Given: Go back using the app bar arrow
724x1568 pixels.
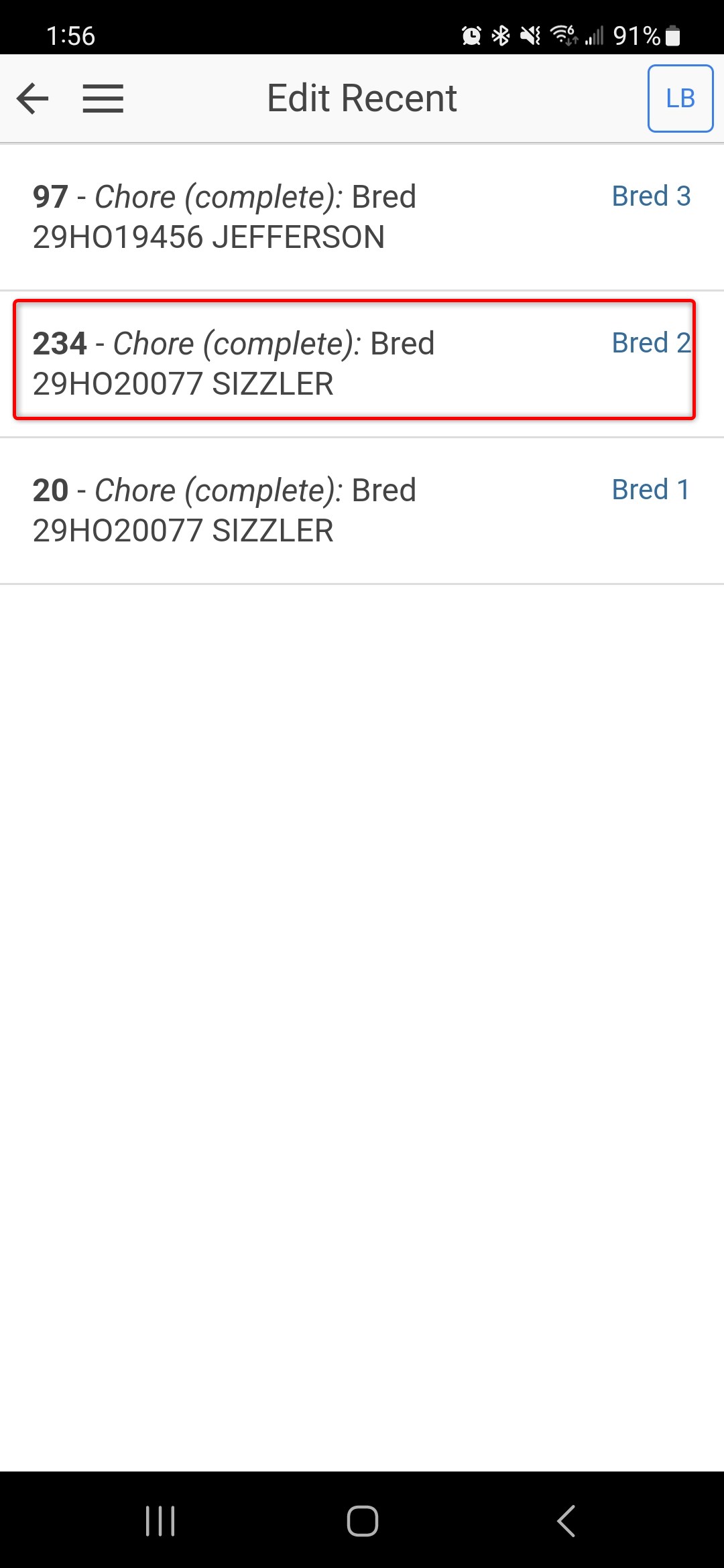Looking at the screenshot, I should click(x=33, y=99).
